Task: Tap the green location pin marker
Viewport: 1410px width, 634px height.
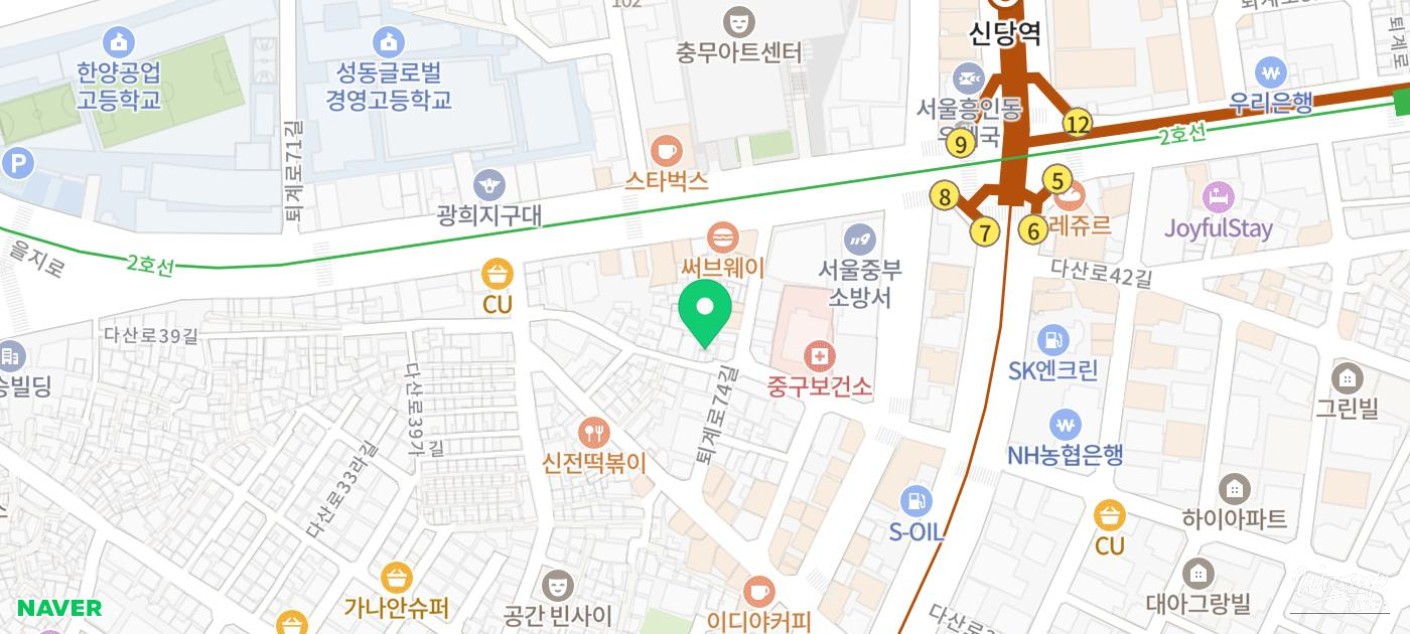Action: click(705, 309)
